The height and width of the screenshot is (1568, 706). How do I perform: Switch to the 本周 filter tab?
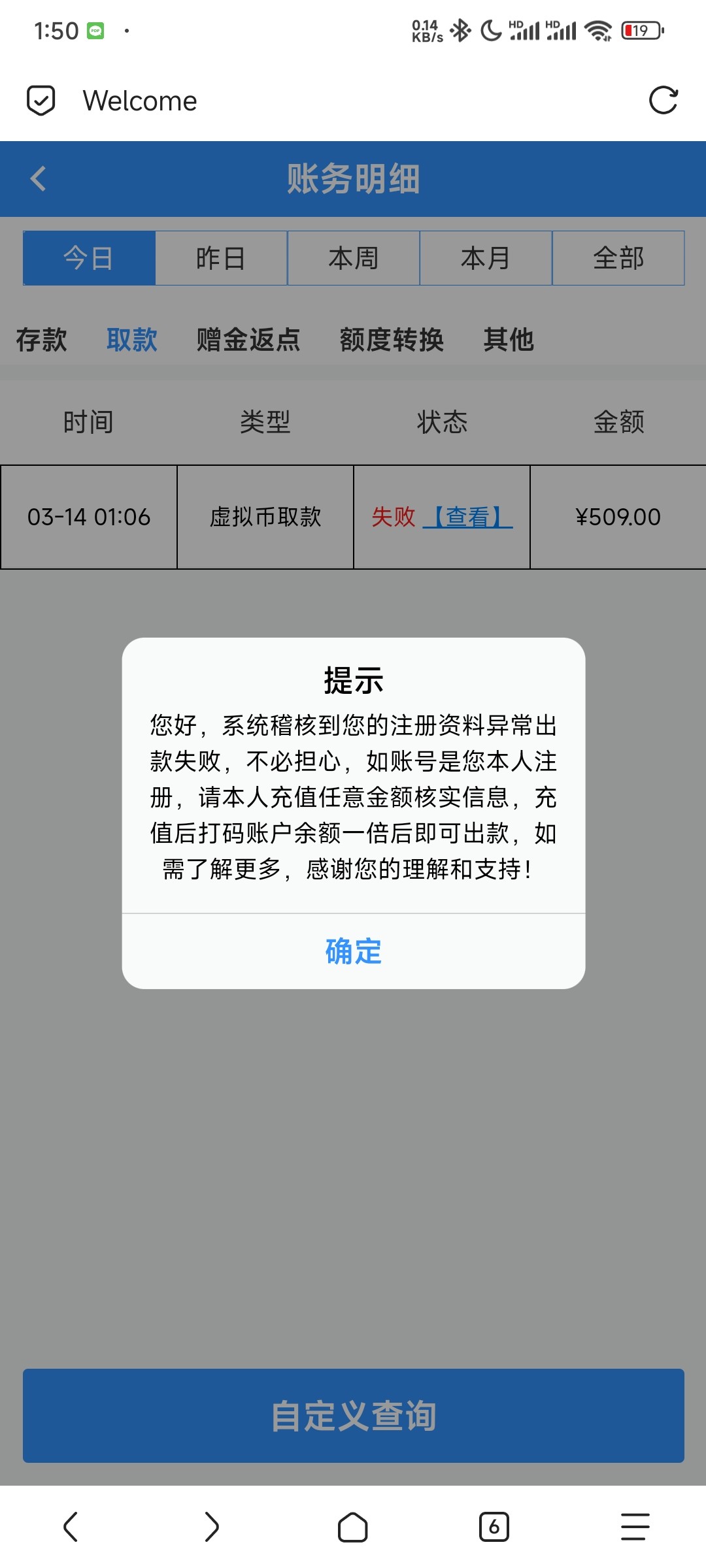(353, 257)
